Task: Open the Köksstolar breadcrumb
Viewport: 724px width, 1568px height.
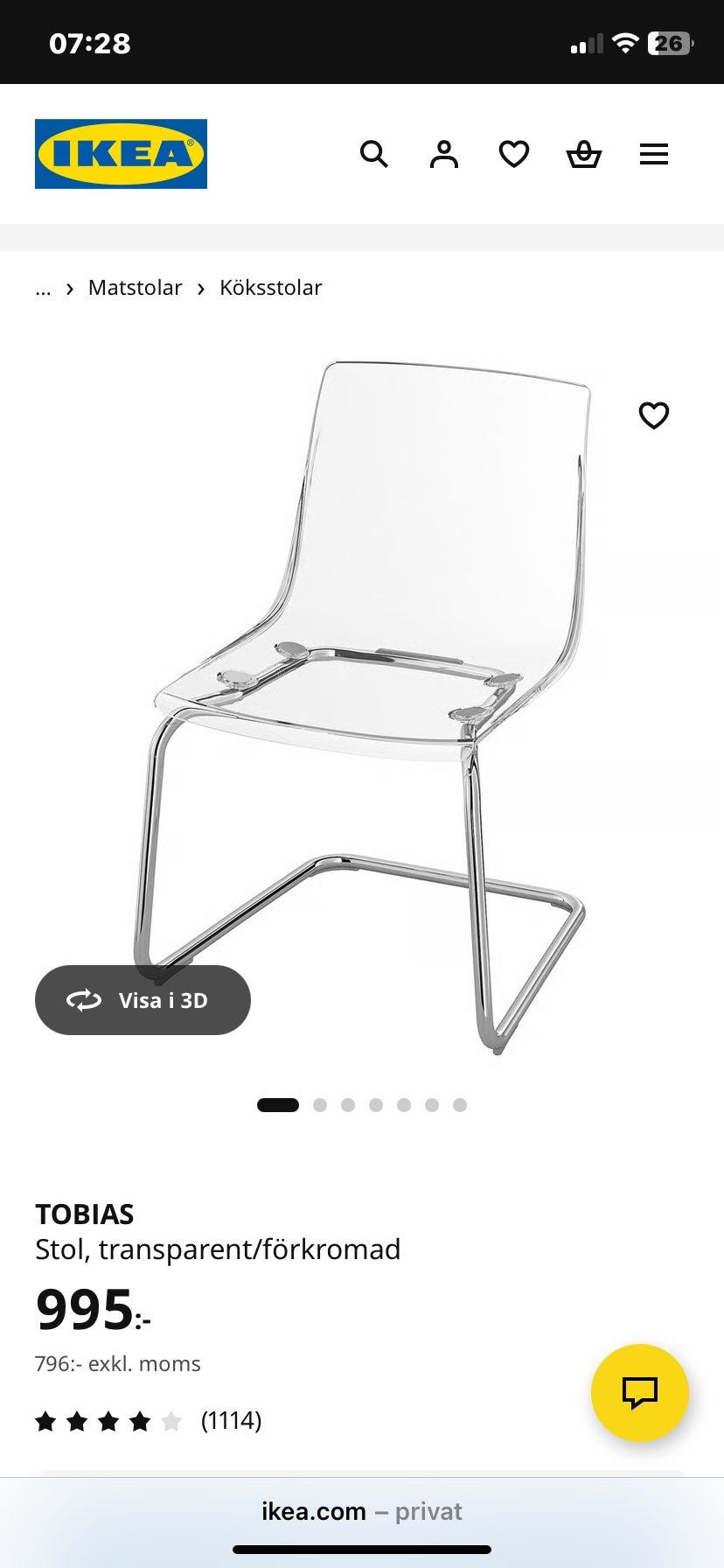Action: point(270,288)
